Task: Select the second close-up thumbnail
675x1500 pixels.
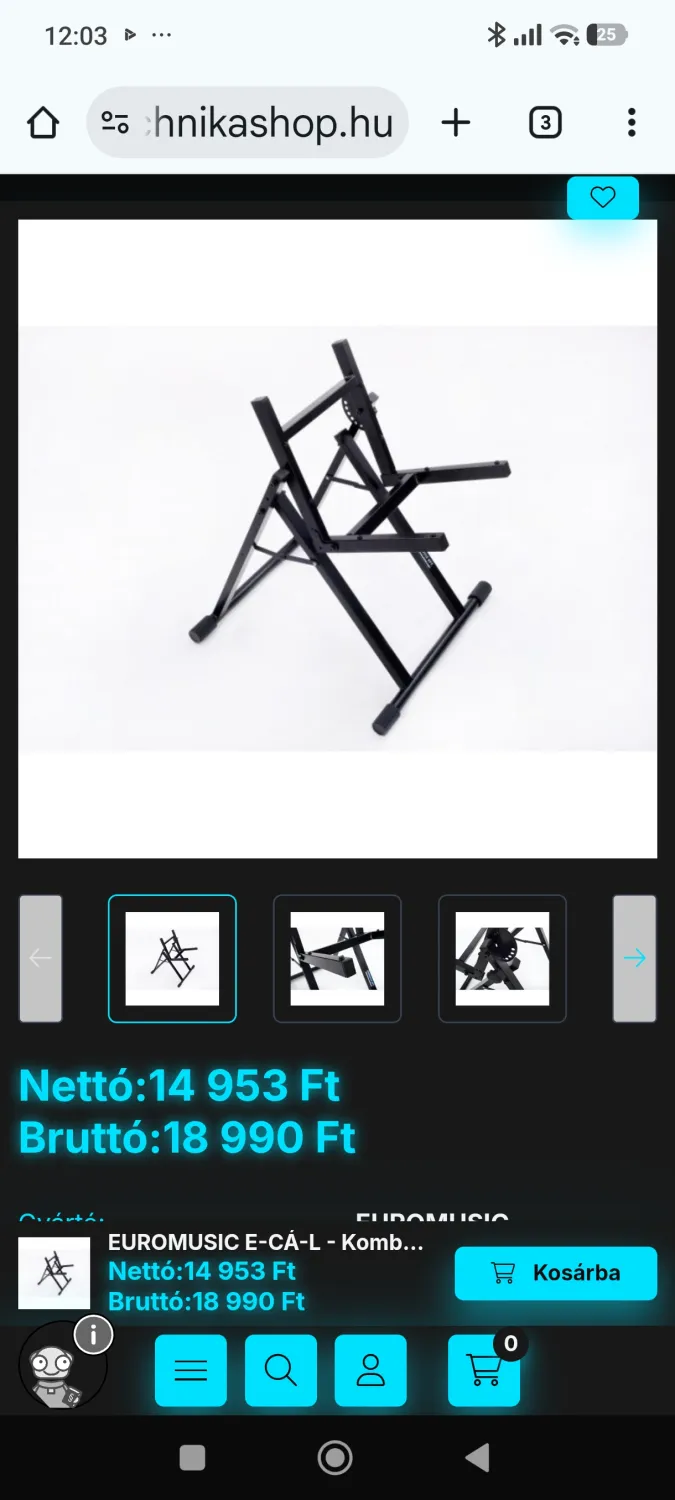Action: [x=337, y=958]
